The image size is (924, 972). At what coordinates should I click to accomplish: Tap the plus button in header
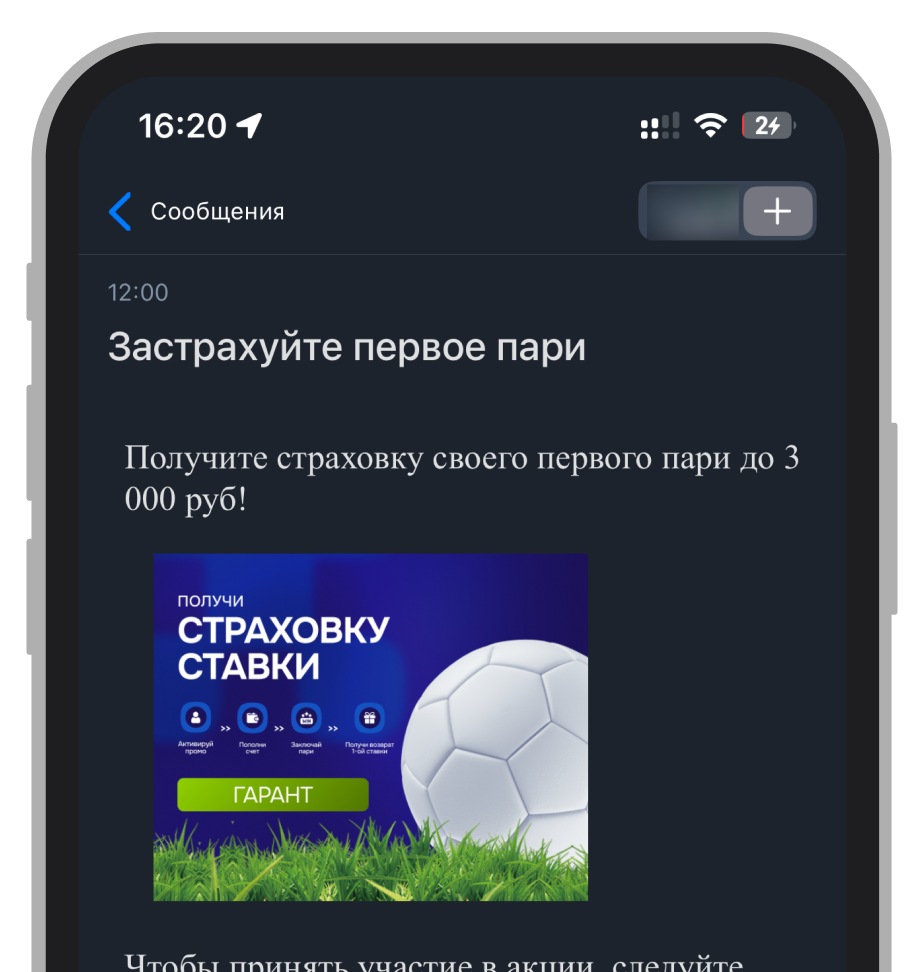tap(777, 212)
